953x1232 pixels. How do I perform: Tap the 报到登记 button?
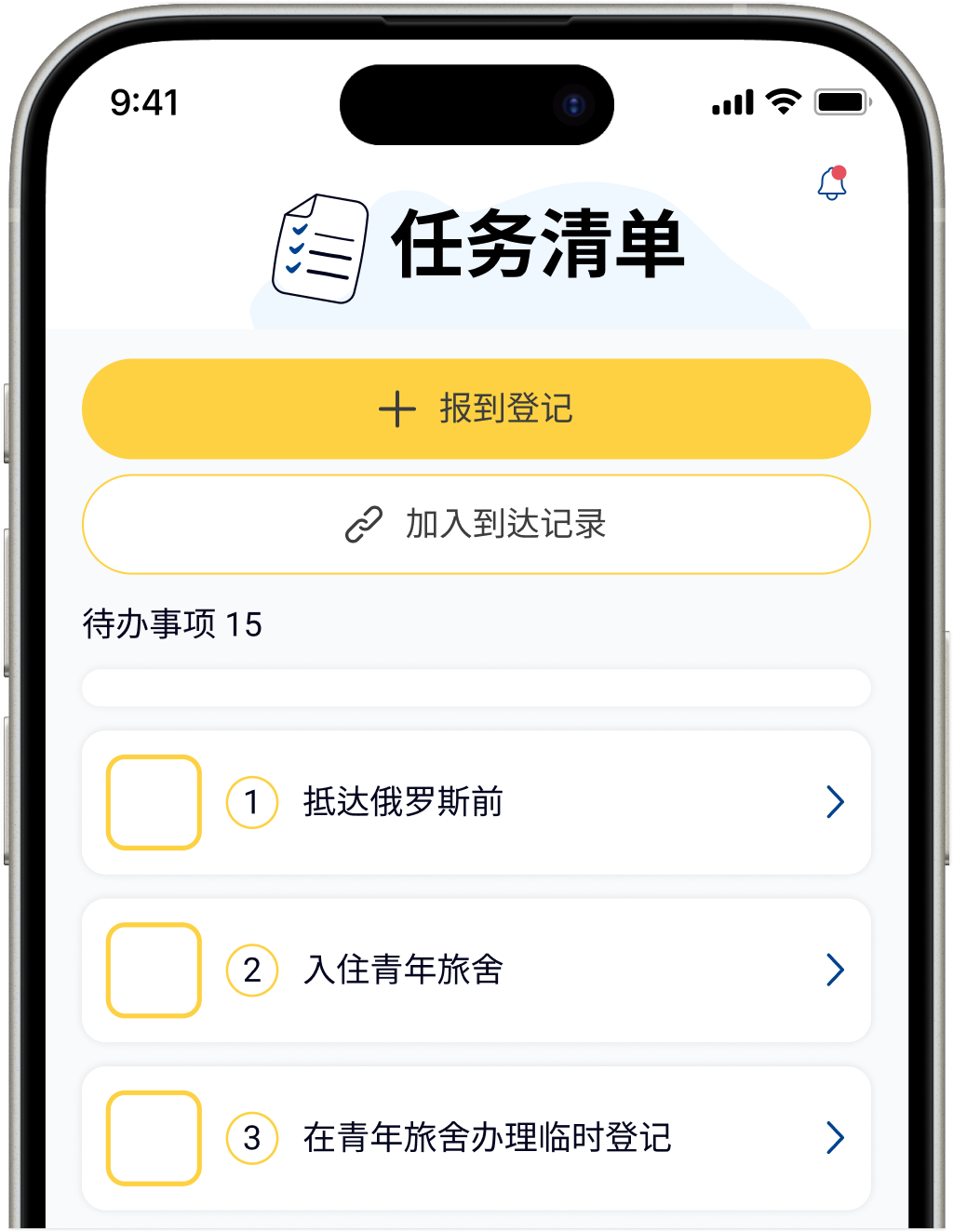click(476, 408)
